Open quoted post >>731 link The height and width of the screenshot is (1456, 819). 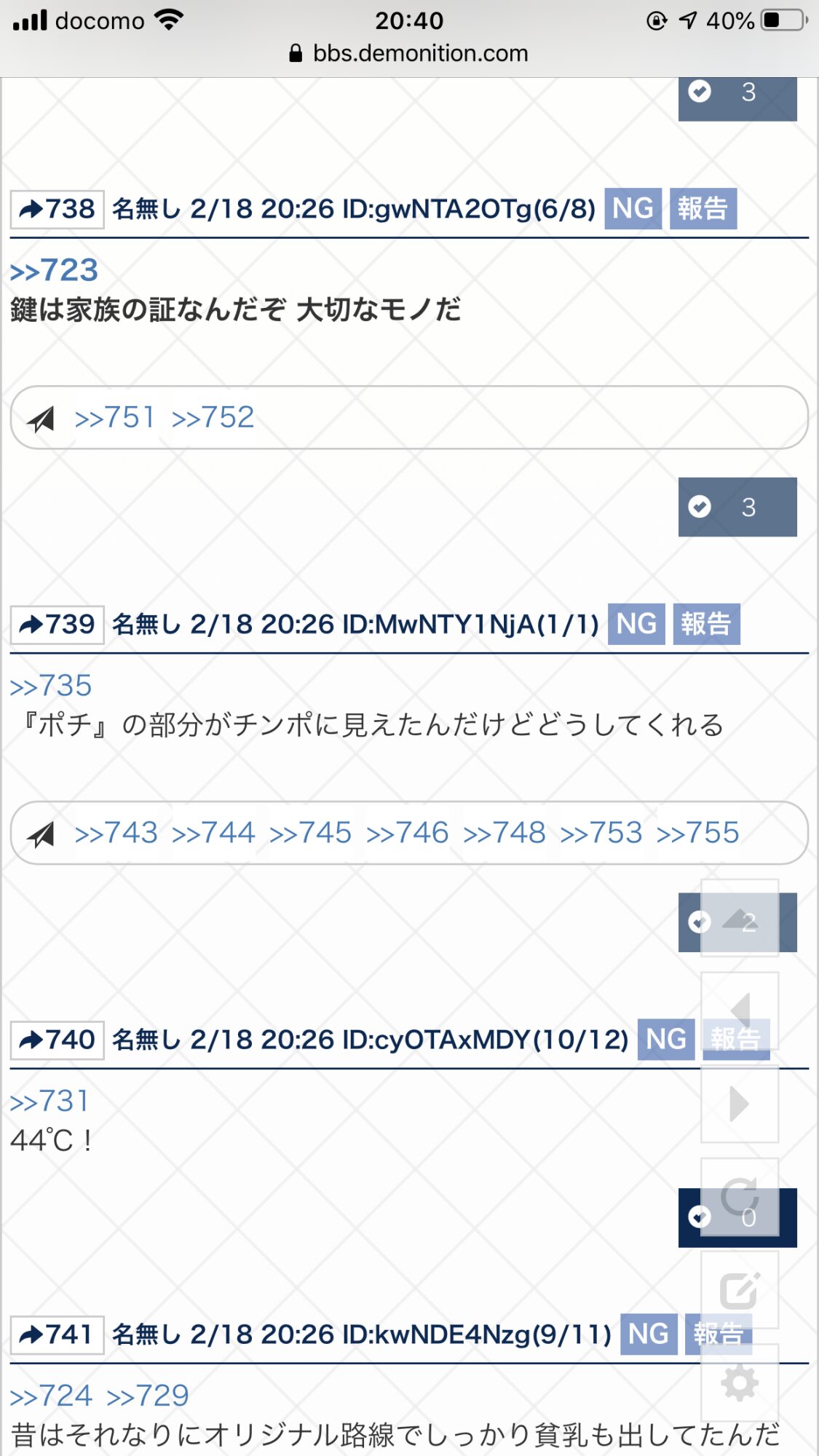[50, 1102]
